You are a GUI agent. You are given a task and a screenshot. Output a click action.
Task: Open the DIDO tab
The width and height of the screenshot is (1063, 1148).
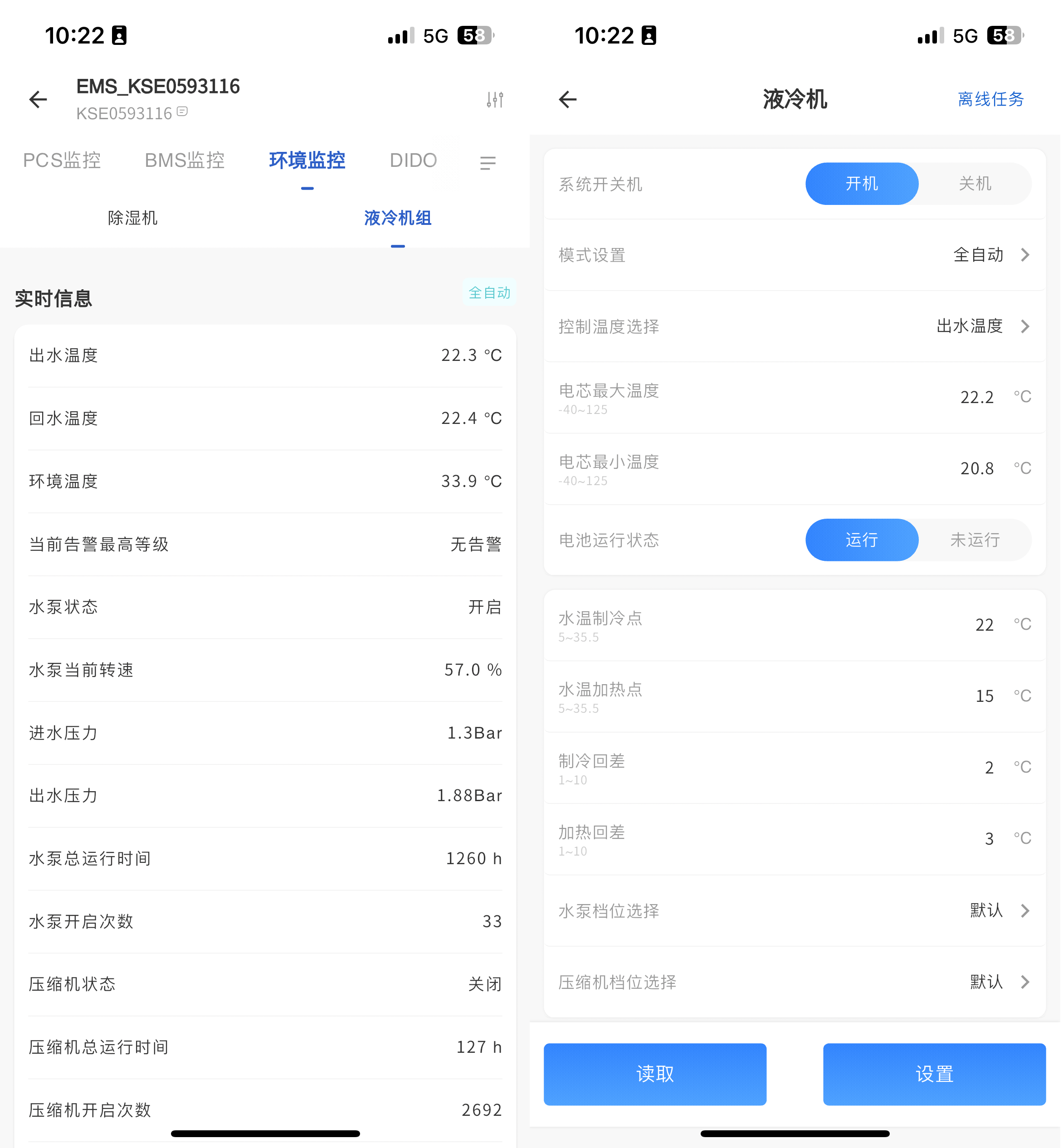[x=413, y=161]
